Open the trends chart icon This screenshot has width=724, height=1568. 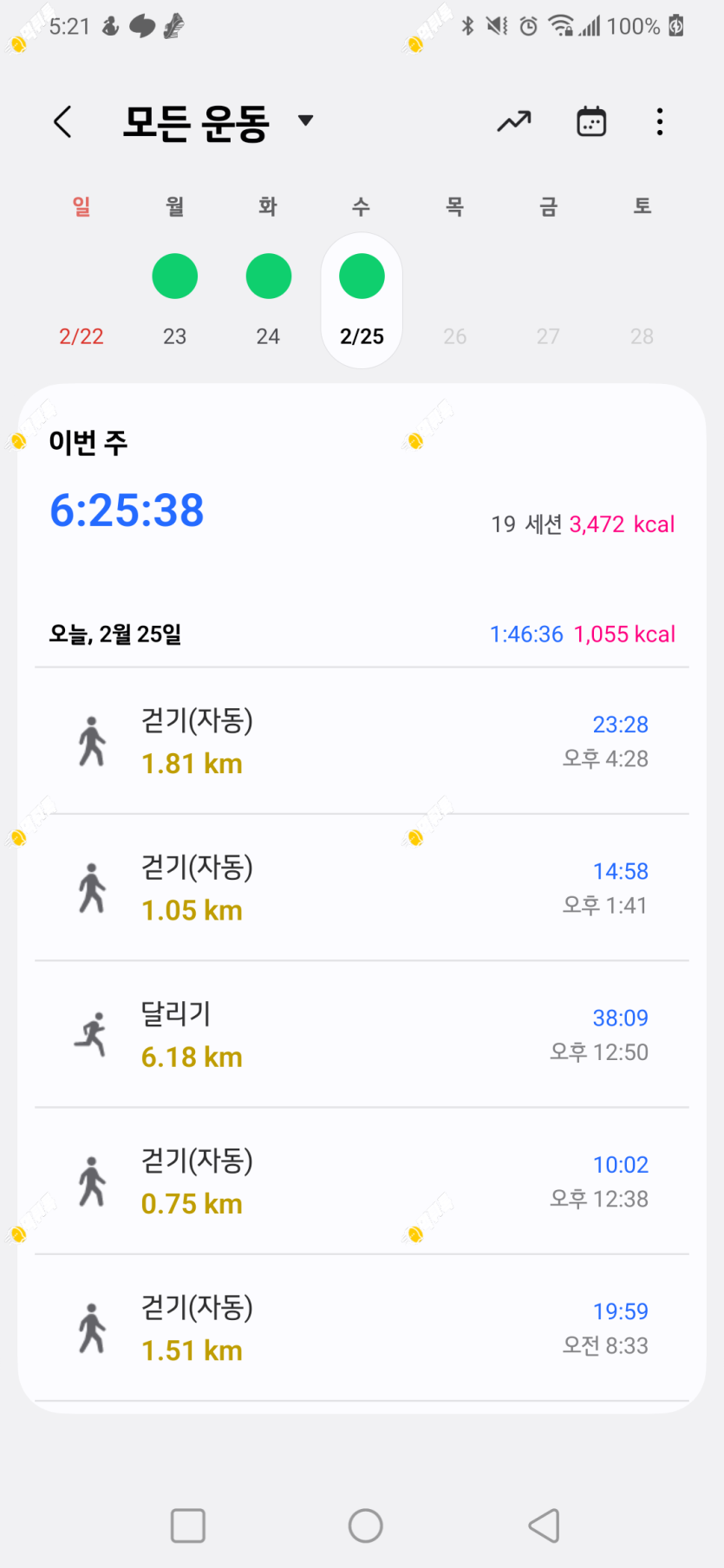coord(514,122)
